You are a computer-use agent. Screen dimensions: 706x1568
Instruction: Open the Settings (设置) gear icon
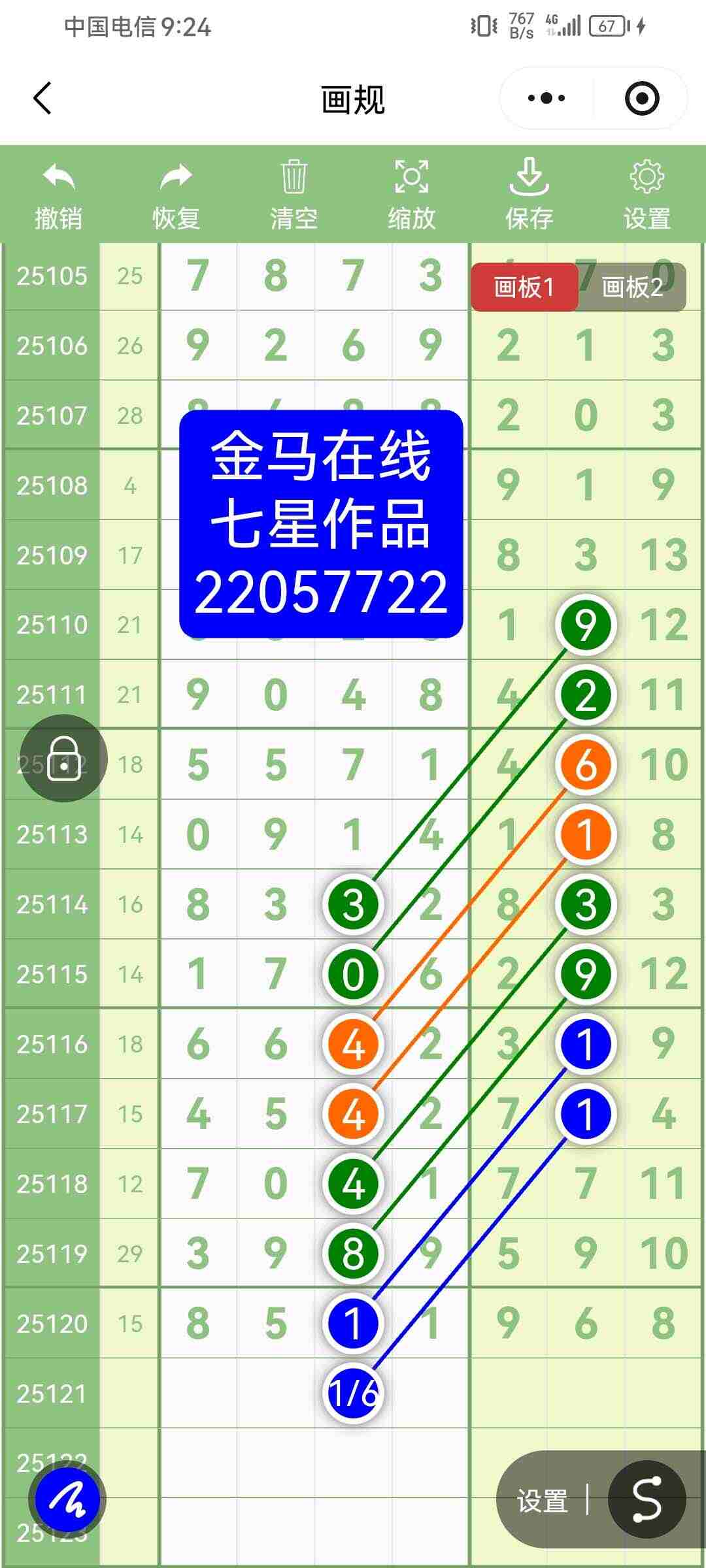pos(646,189)
